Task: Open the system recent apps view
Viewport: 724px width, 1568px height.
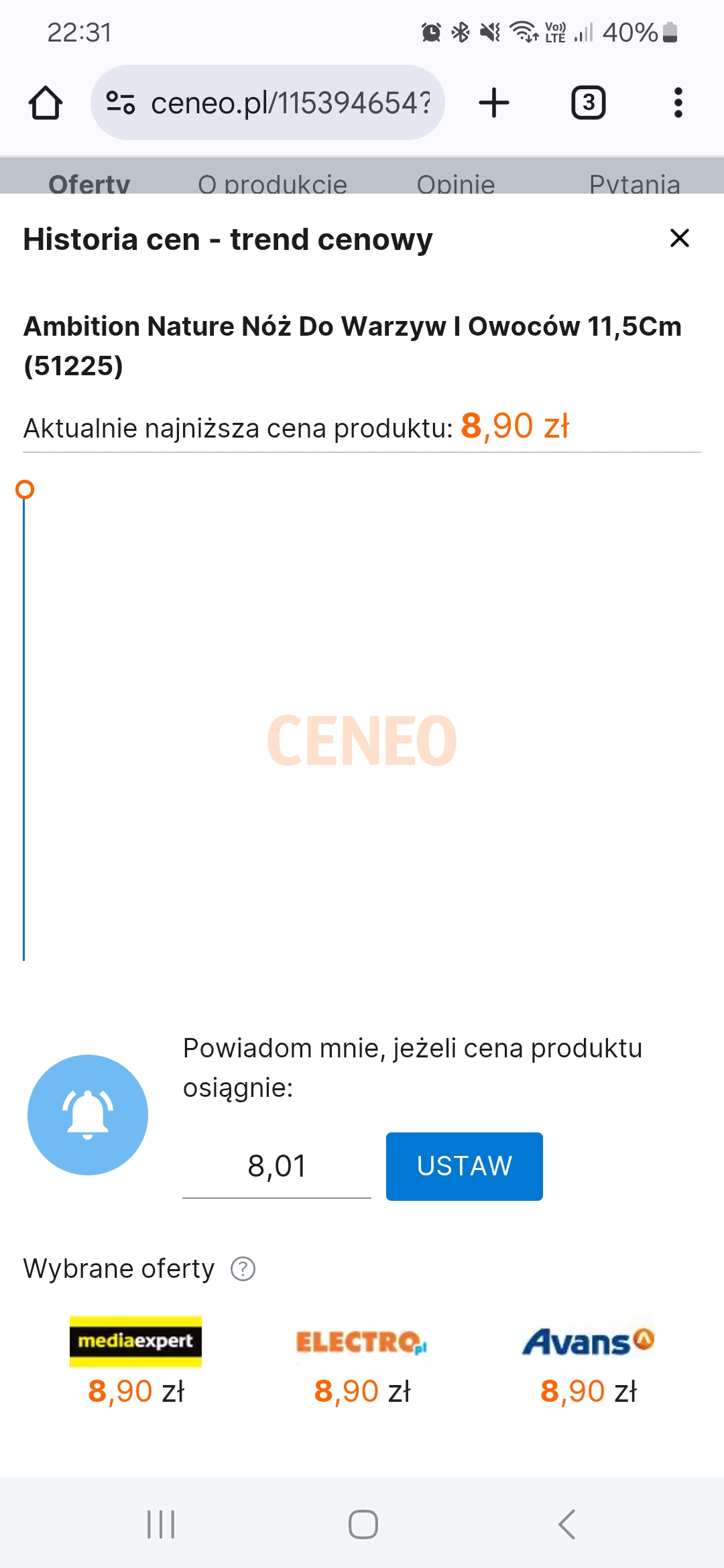Action: [161, 1524]
